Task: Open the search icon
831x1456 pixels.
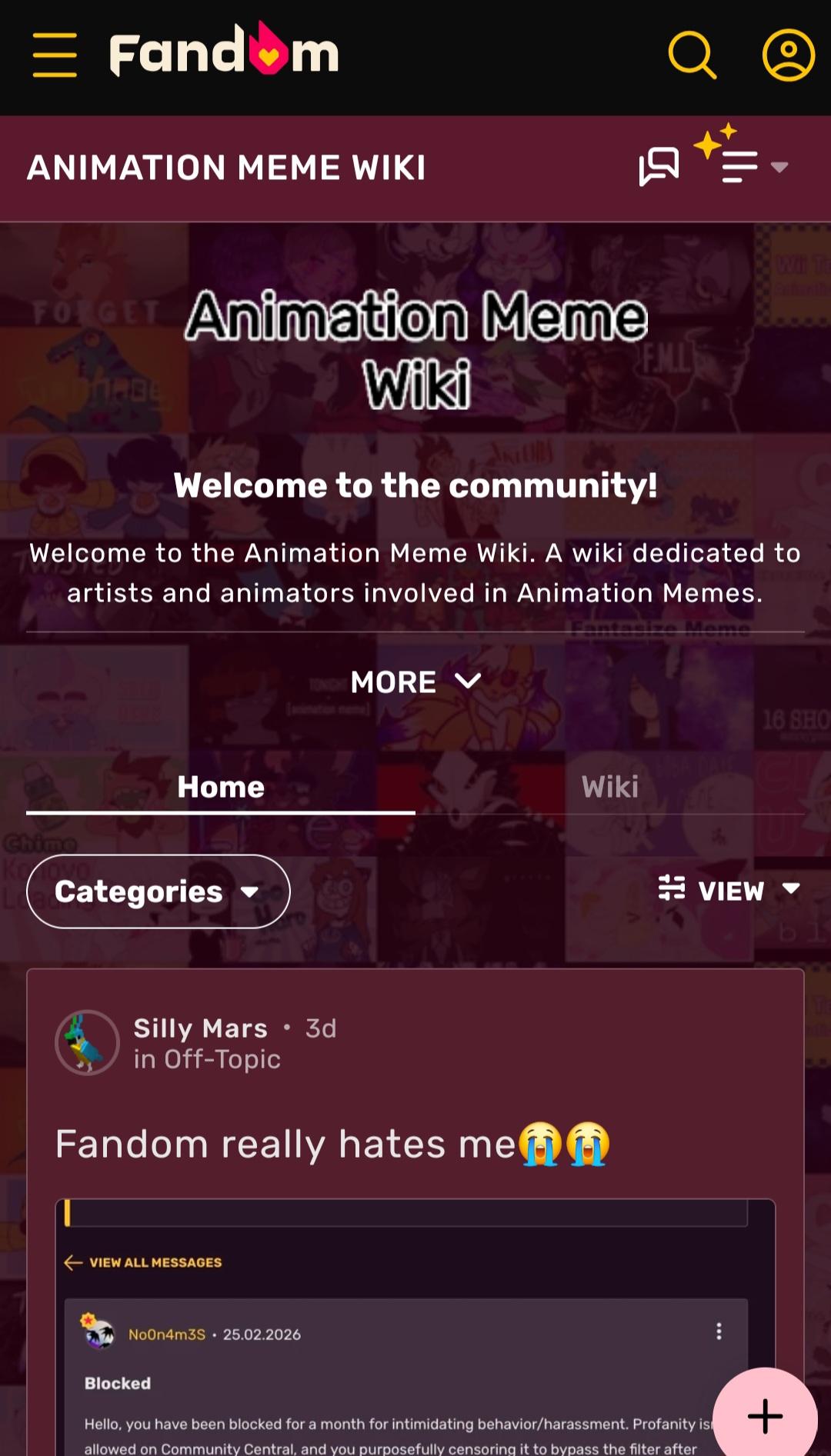Action: point(692,55)
